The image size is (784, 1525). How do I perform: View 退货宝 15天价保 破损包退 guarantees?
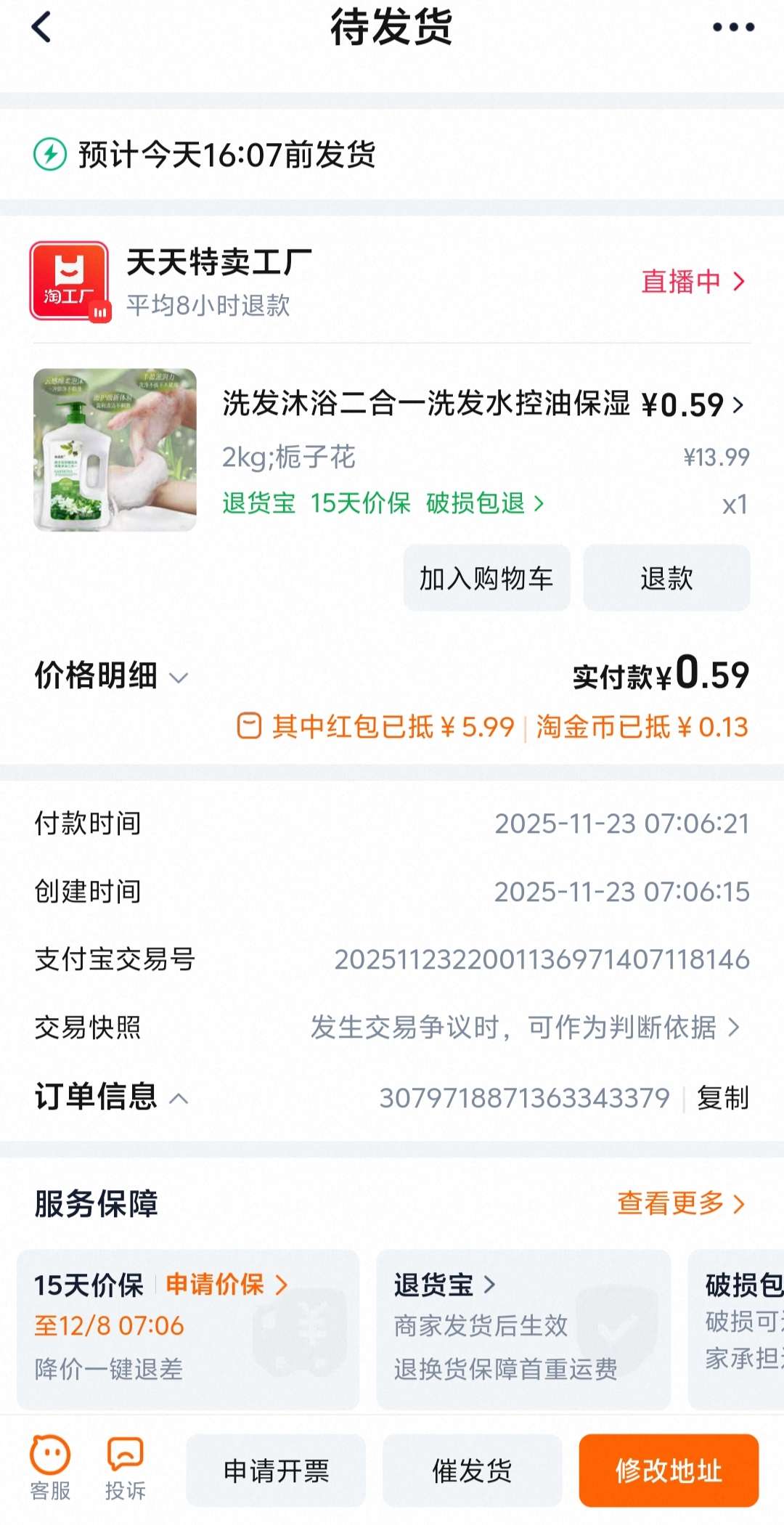point(383,503)
